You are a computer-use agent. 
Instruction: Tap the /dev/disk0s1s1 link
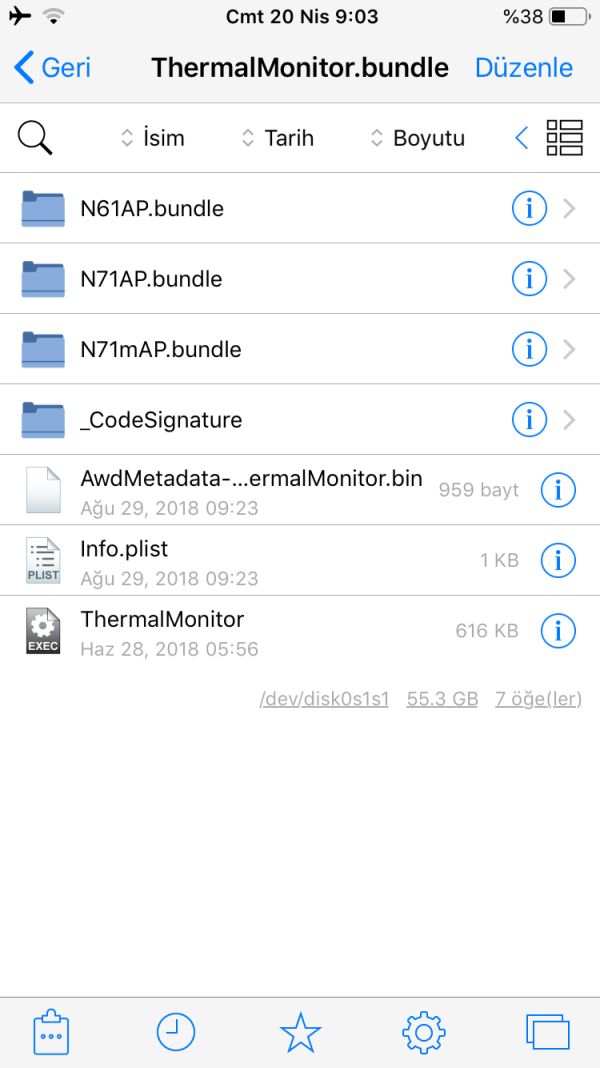[x=324, y=699]
